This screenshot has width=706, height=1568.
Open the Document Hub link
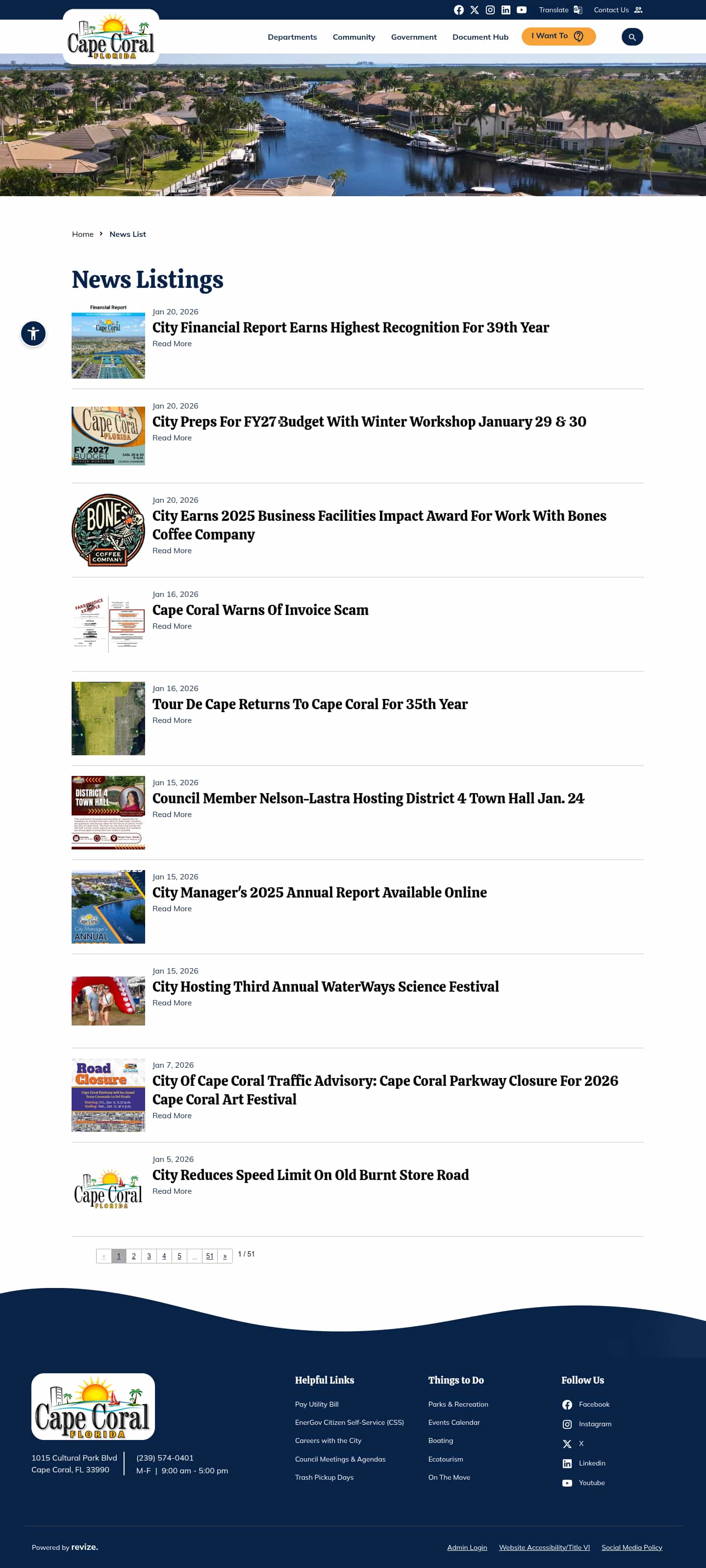click(x=479, y=37)
